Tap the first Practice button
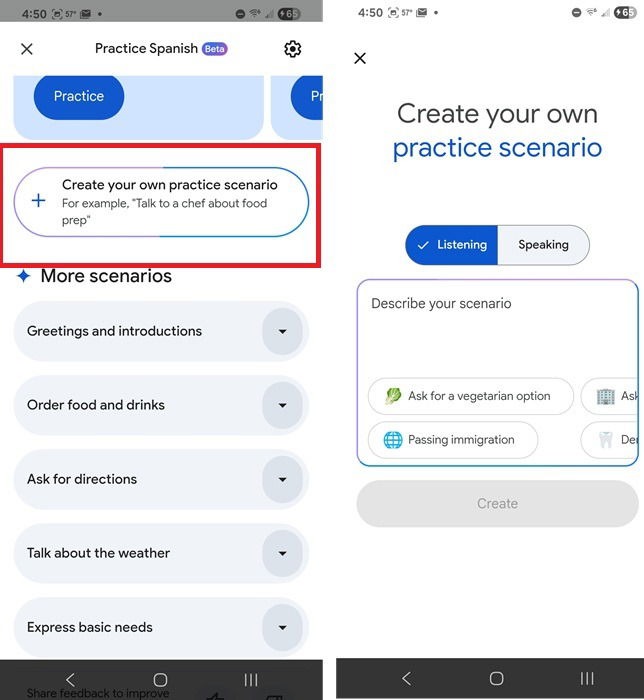The height and width of the screenshot is (700, 644). pos(79,97)
